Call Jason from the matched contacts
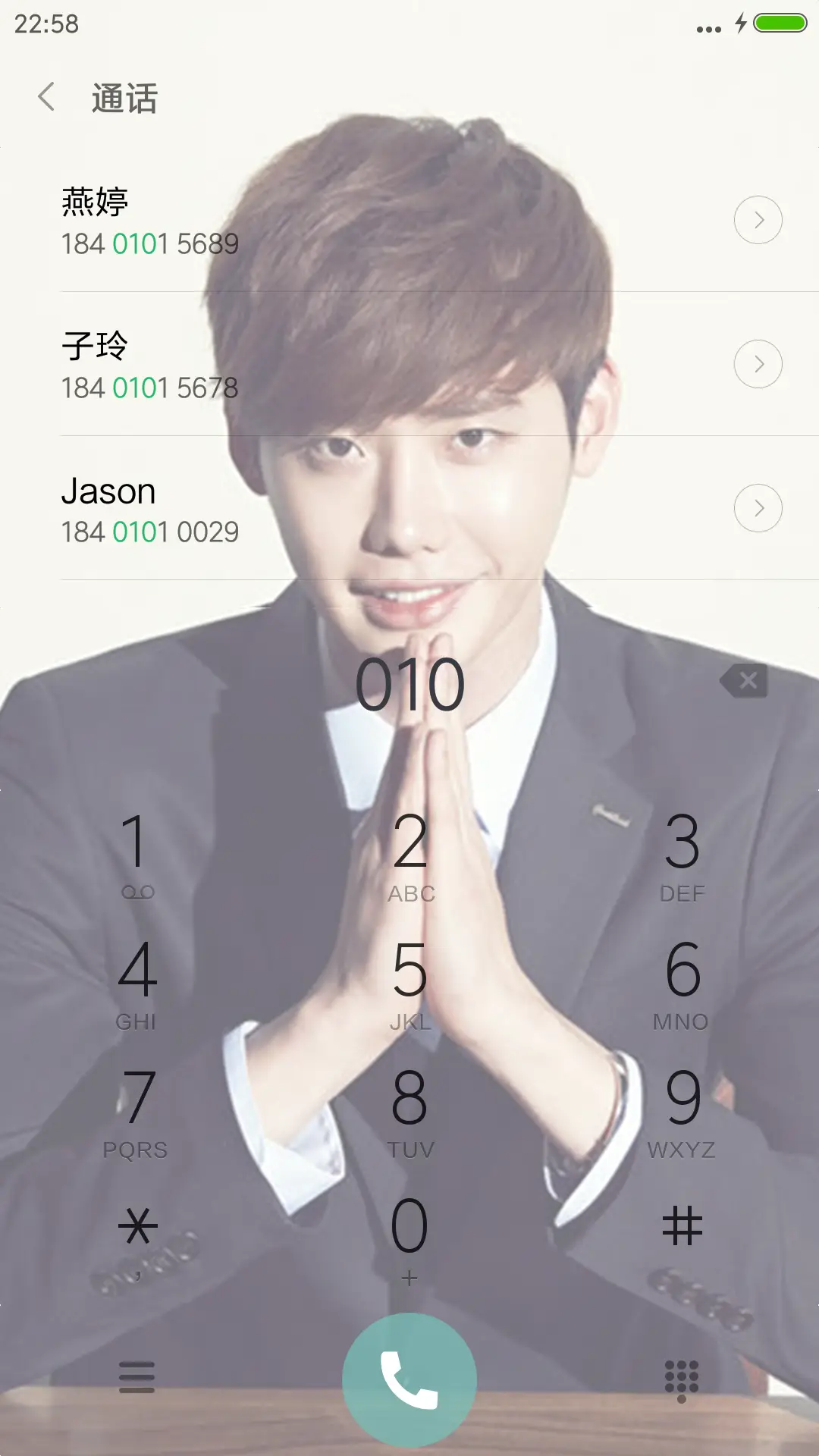This screenshot has width=819, height=1456. [303, 510]
